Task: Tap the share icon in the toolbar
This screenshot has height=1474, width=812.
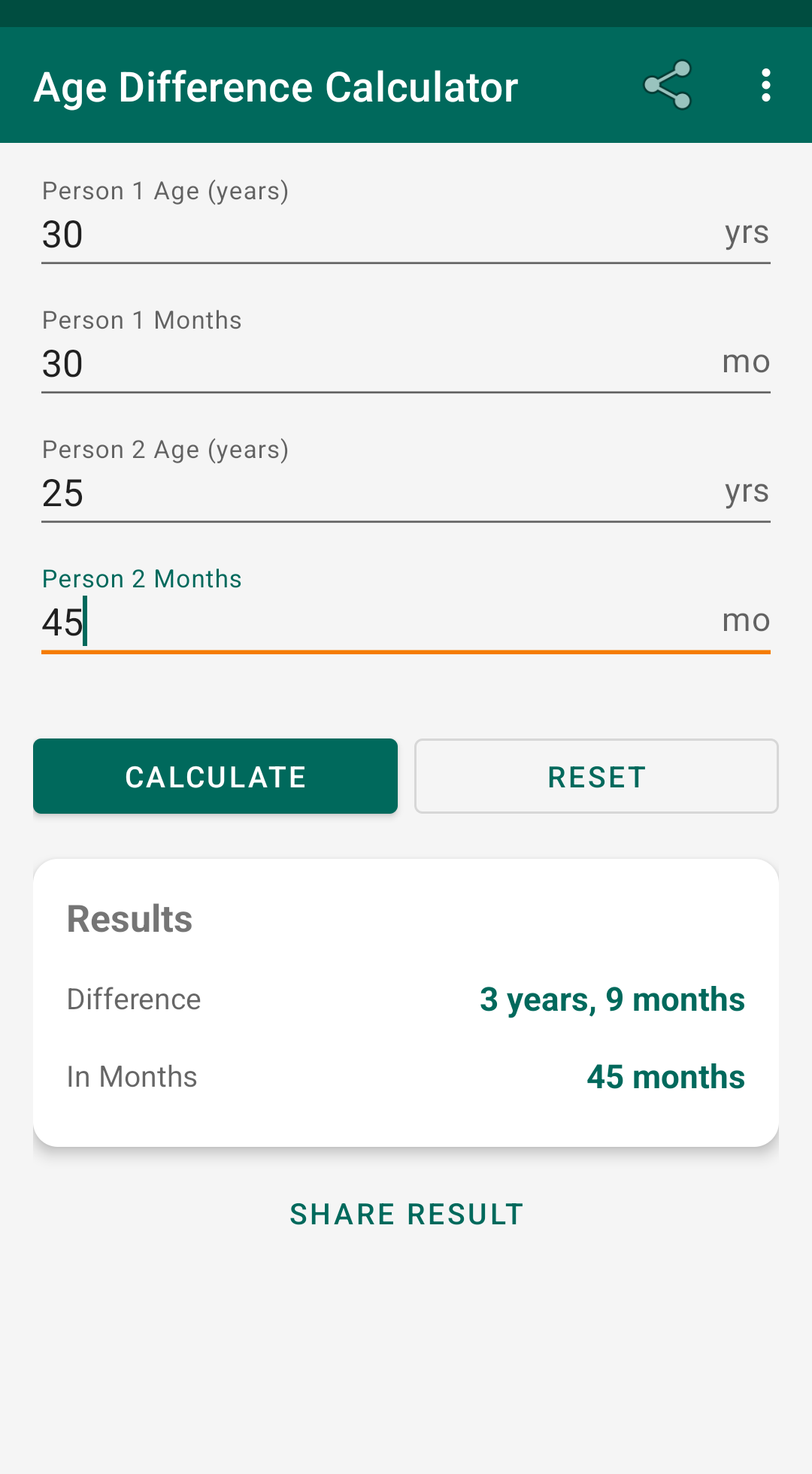Action: click(665, 85)
